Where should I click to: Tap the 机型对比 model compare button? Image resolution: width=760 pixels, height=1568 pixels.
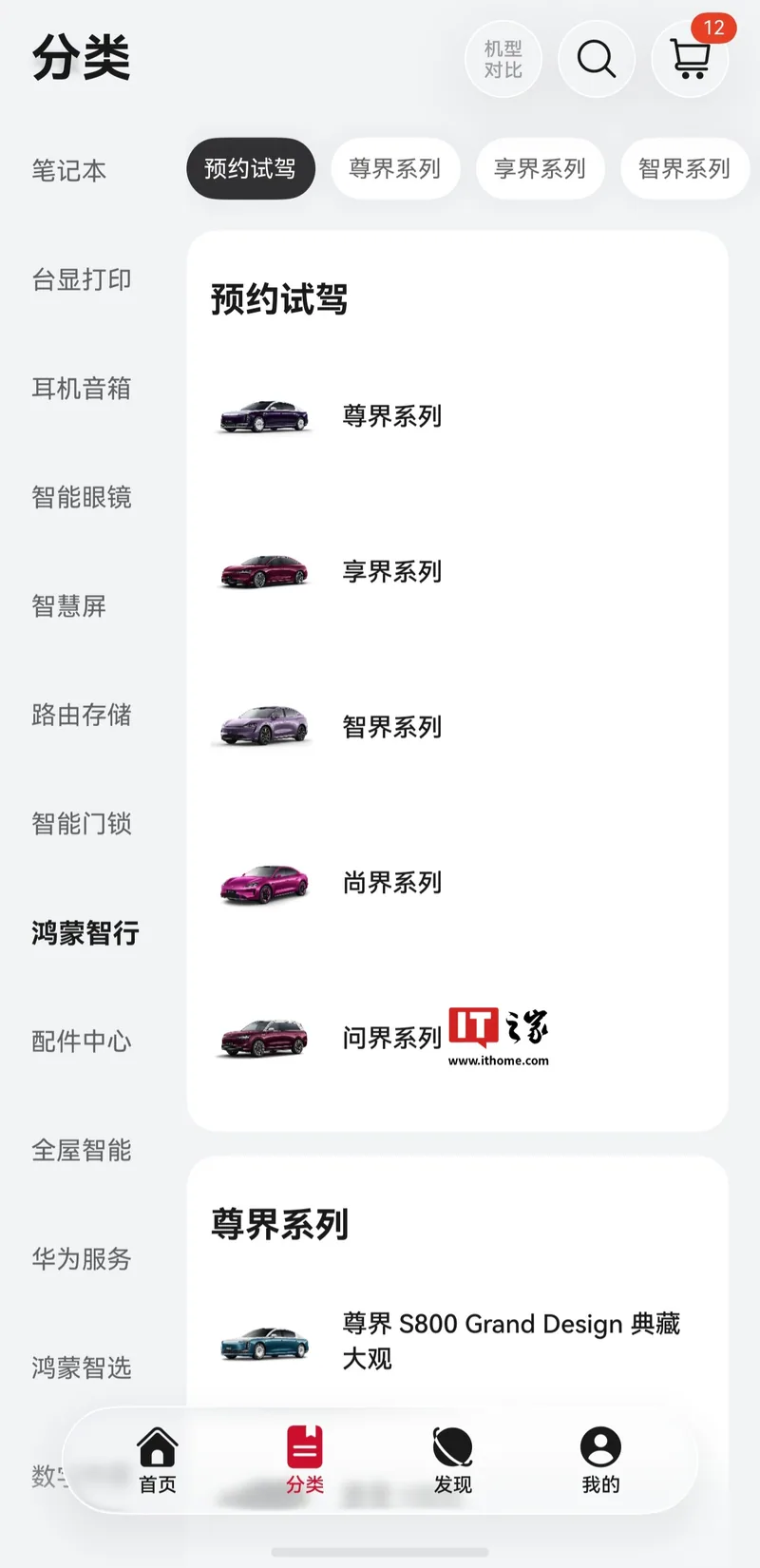503,59
